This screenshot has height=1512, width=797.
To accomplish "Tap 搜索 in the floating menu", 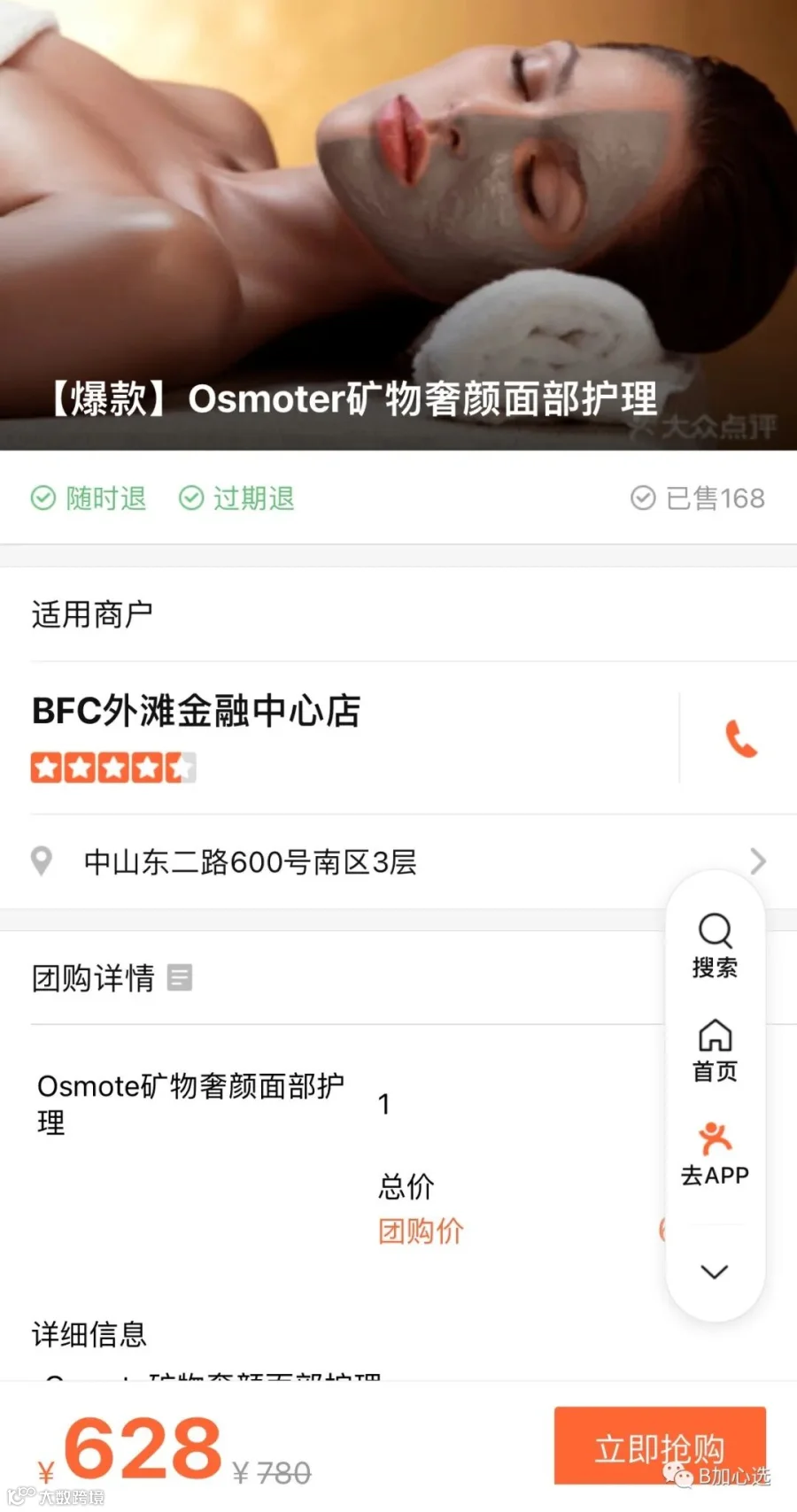I will click(x=715, y=945).
